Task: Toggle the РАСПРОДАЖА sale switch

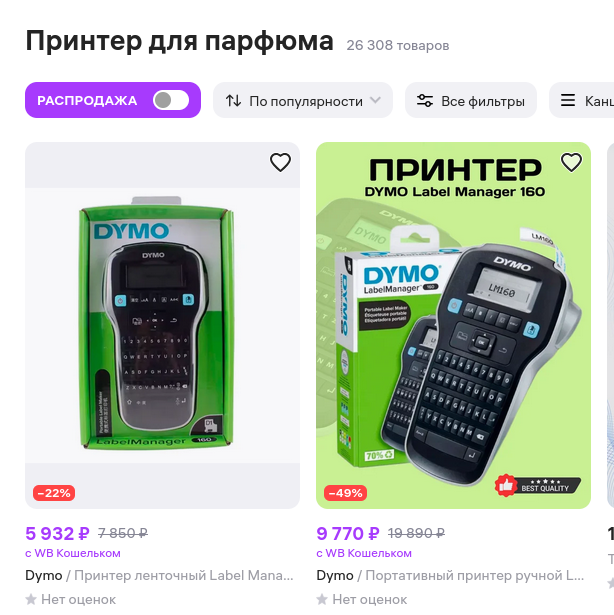Action: click(170, 100)
